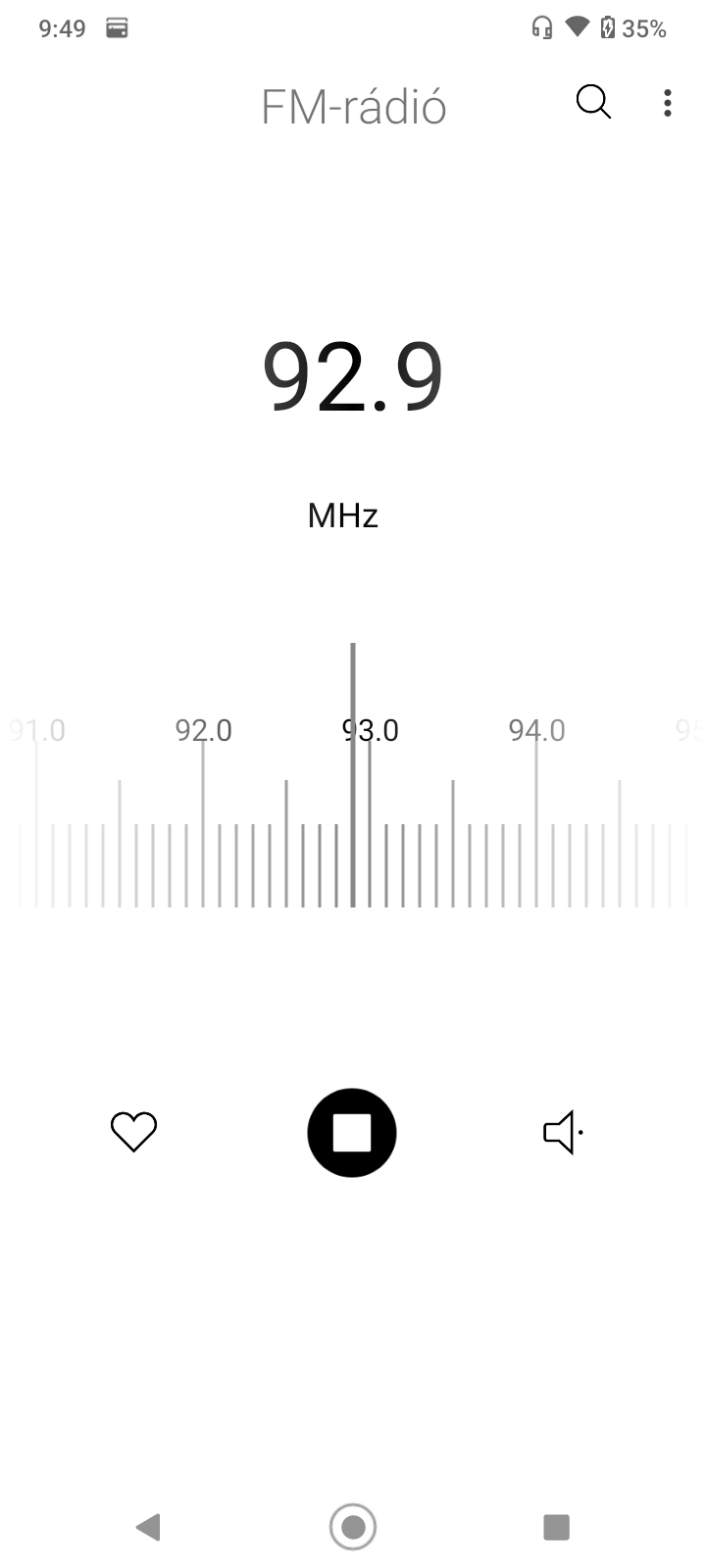Open the station search icon
Image resolution: width=706 pixels, height=1568 pixels.
tap(593, 103)
